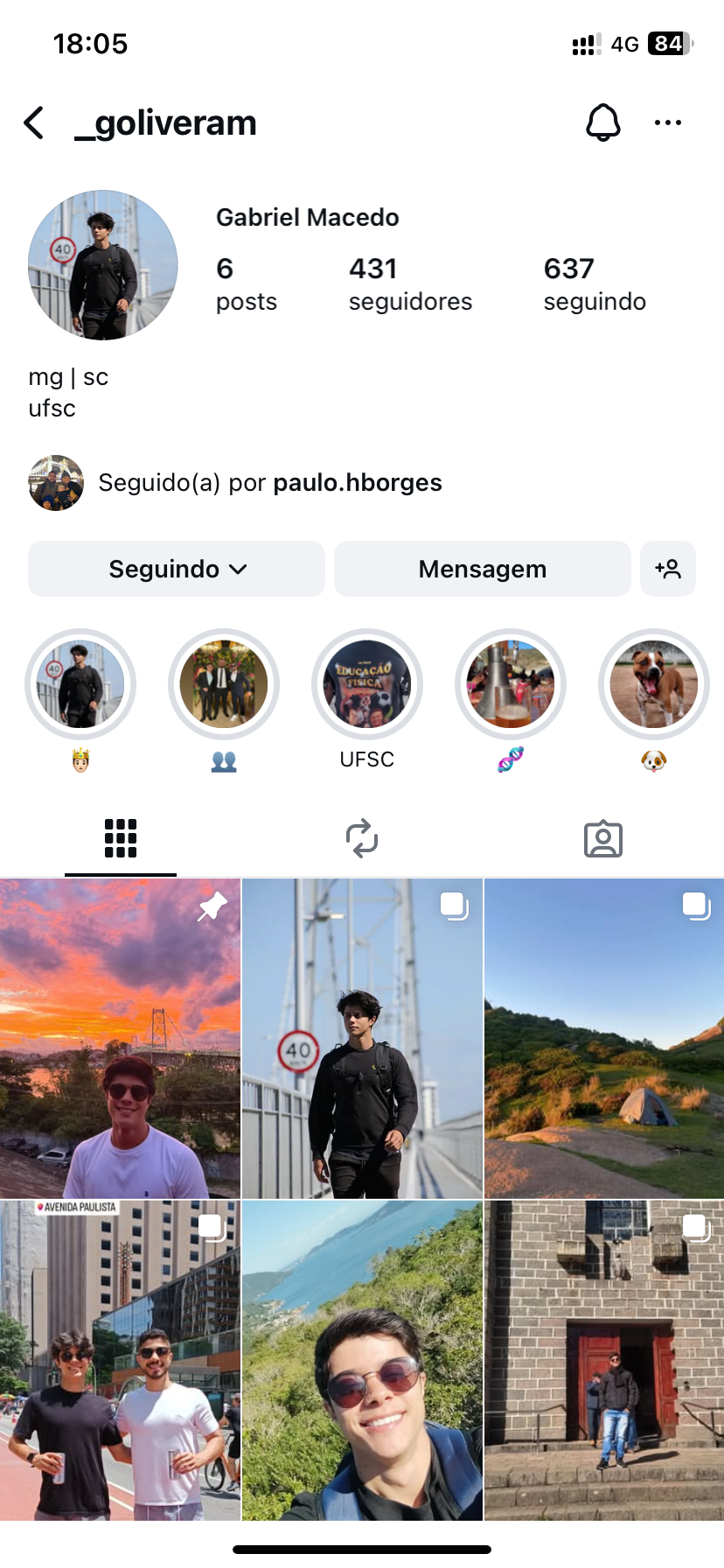Viewport: 724px width, 1568px height.
Task: Switch to the posts grid tab
Action: coord(121,838)
